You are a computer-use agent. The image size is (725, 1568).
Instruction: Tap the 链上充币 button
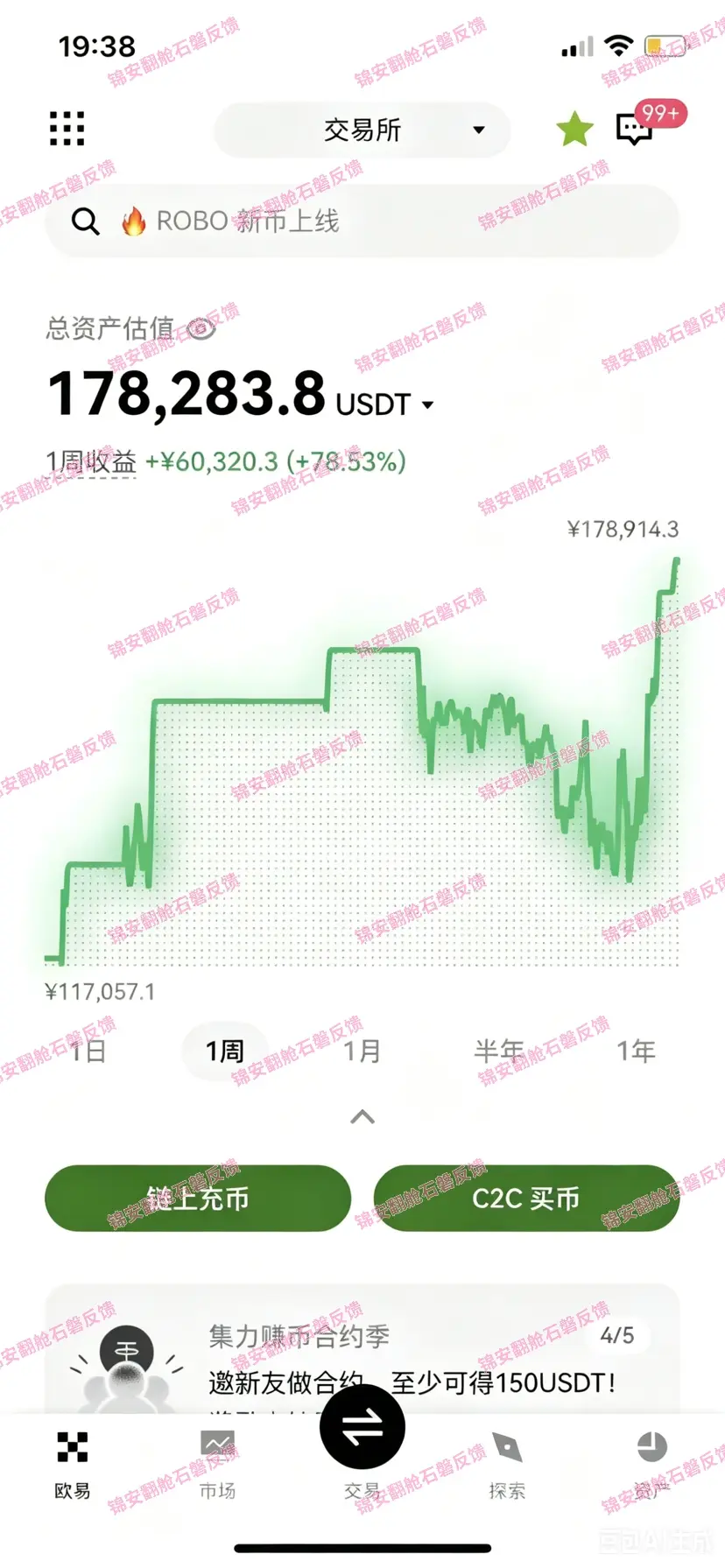pyautogui.click(x=198, y=1198)
